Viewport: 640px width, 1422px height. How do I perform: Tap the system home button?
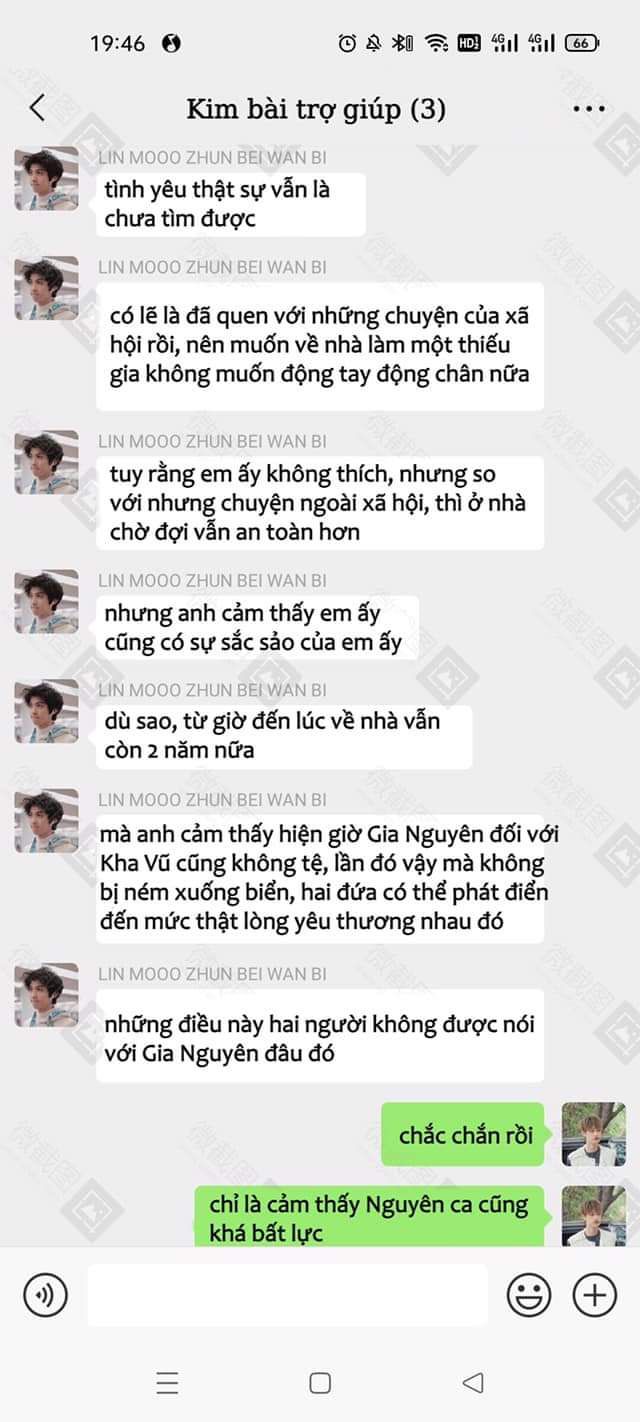pos(320,1383)
